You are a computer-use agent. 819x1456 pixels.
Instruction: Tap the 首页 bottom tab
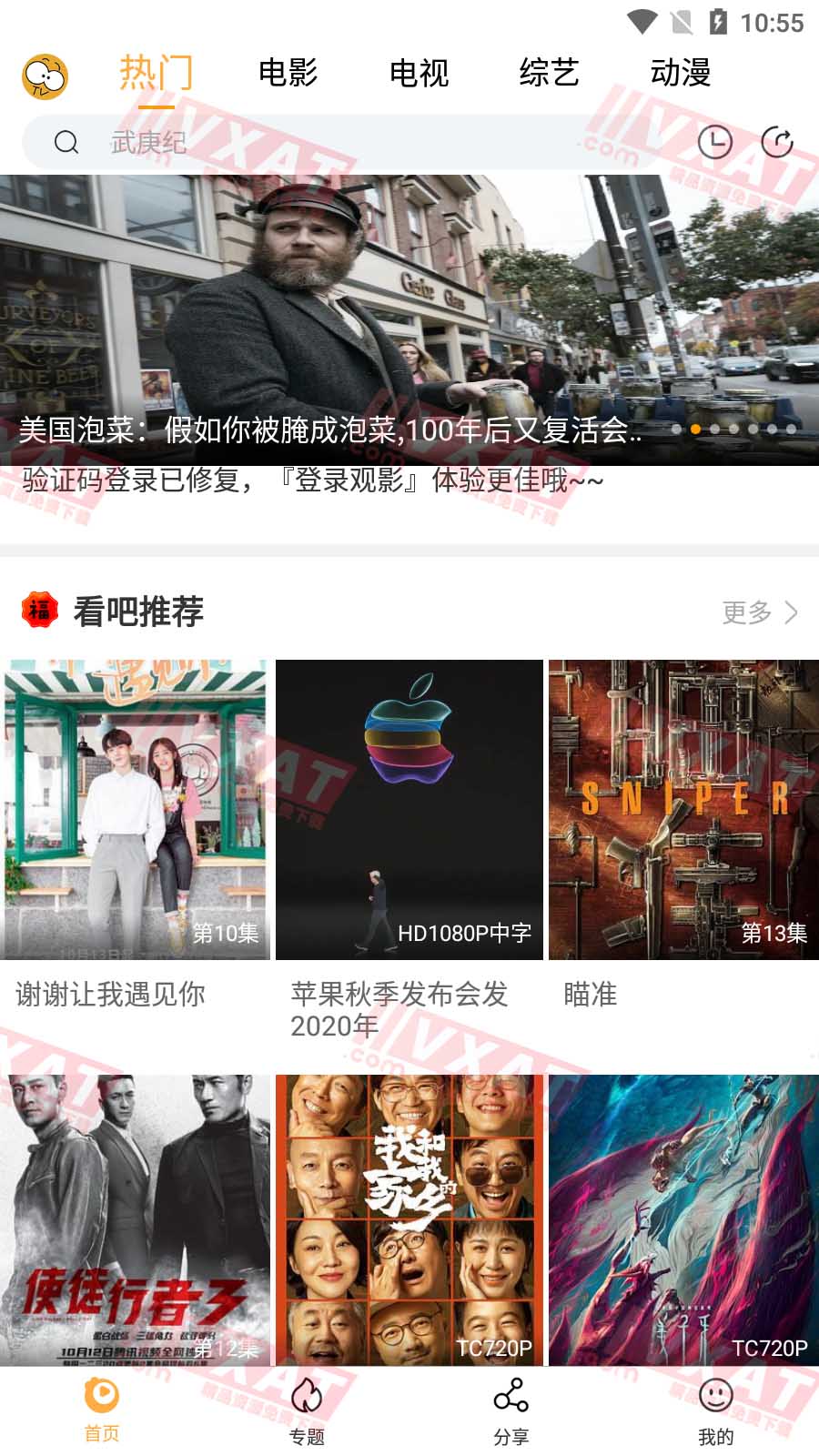coord(102,1411)
